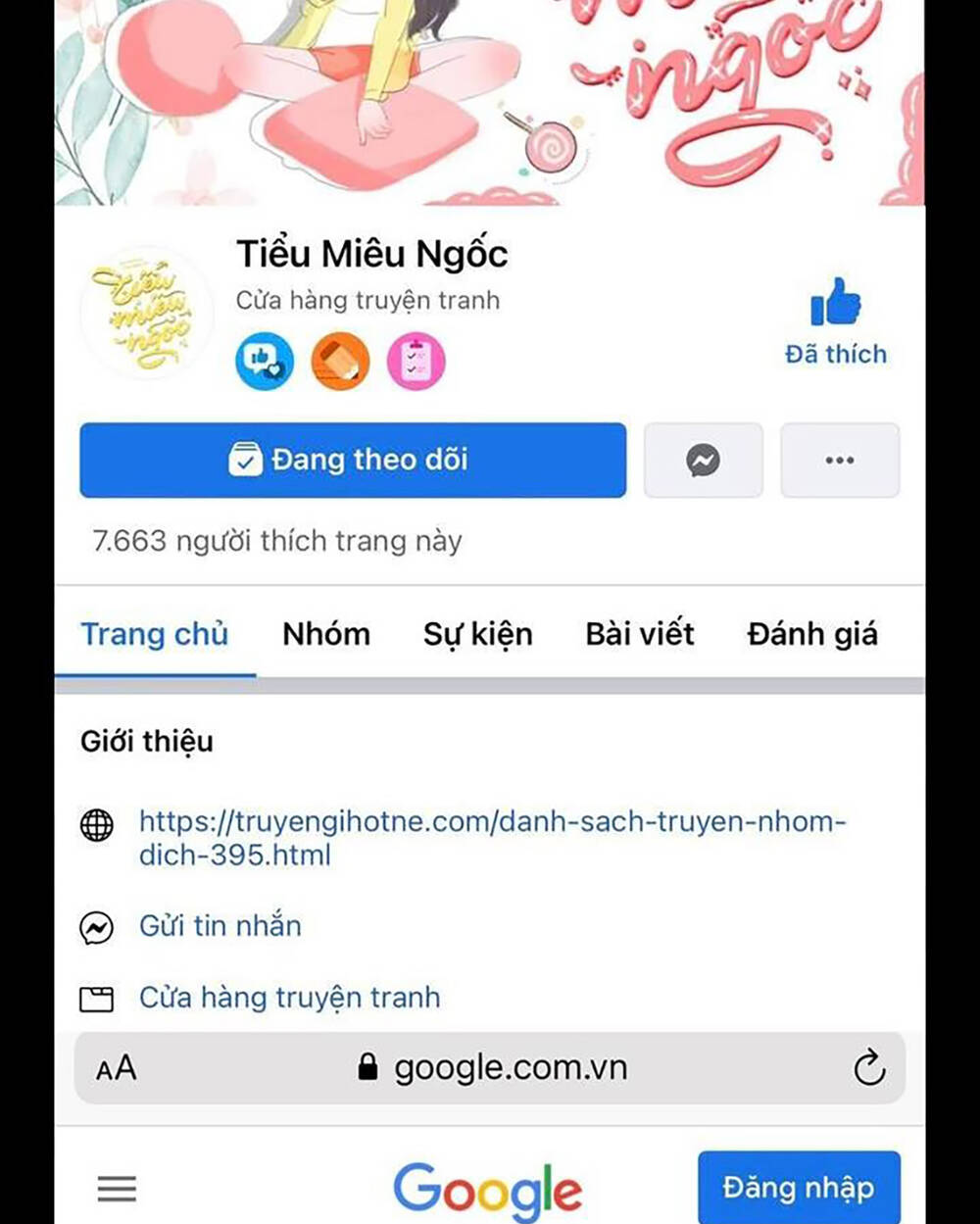Switch to the Nhóm tab
This screenshot has width=980, height=1224.
[x=326, y=634]
